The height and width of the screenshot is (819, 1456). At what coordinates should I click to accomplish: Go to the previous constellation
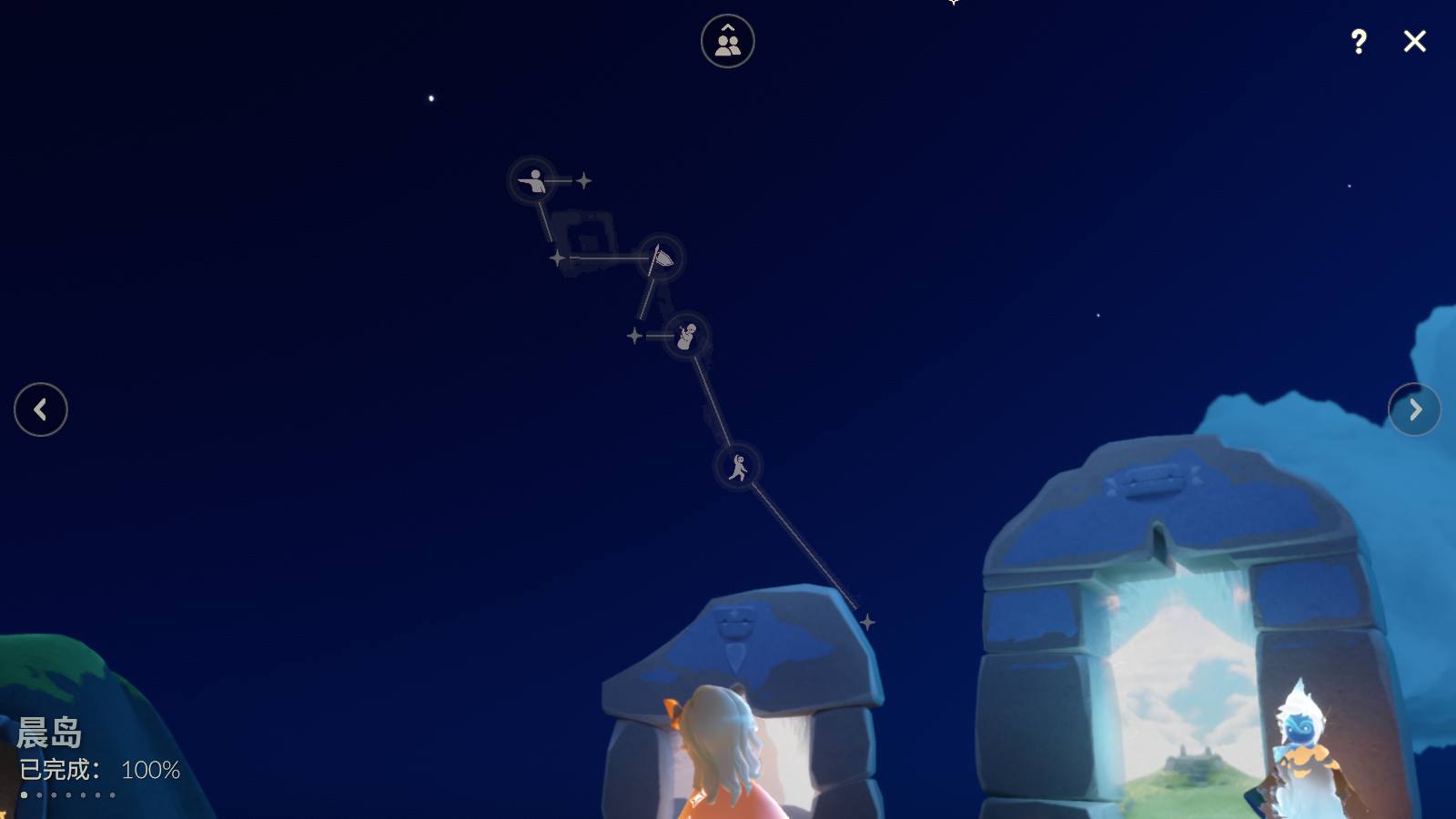click(x=41, y=409)
